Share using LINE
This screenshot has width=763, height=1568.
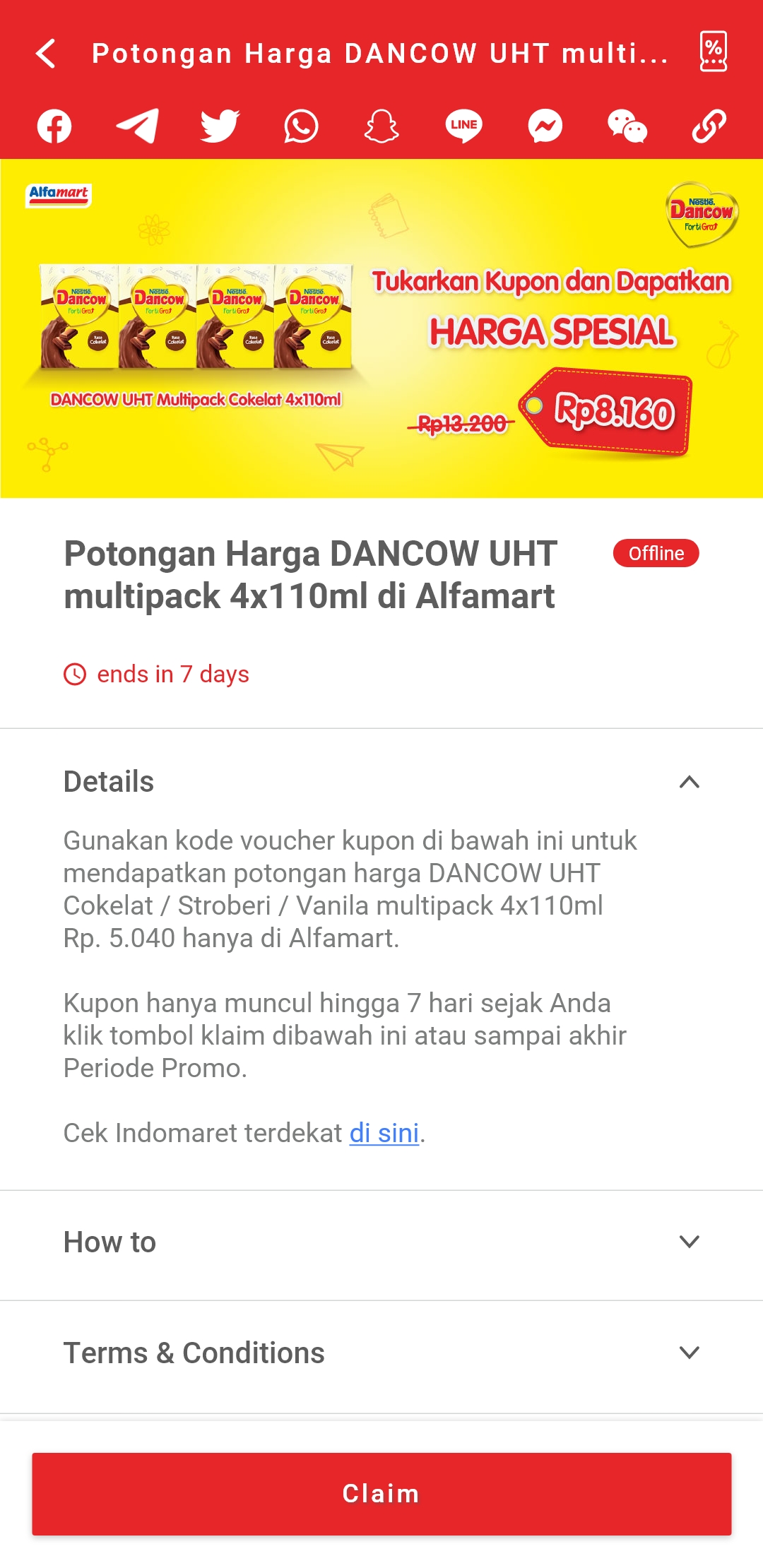(463, 126)
